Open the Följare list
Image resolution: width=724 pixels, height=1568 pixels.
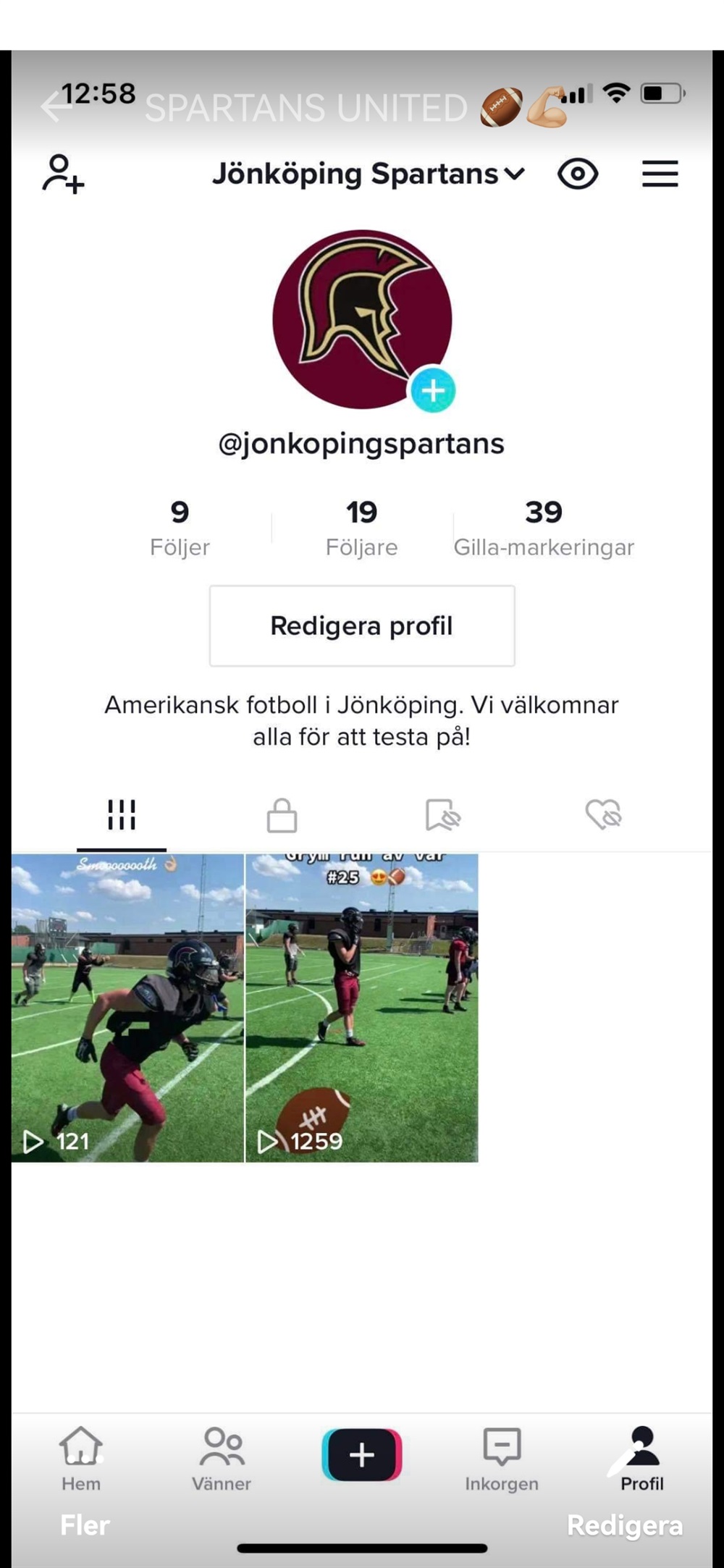361,528
